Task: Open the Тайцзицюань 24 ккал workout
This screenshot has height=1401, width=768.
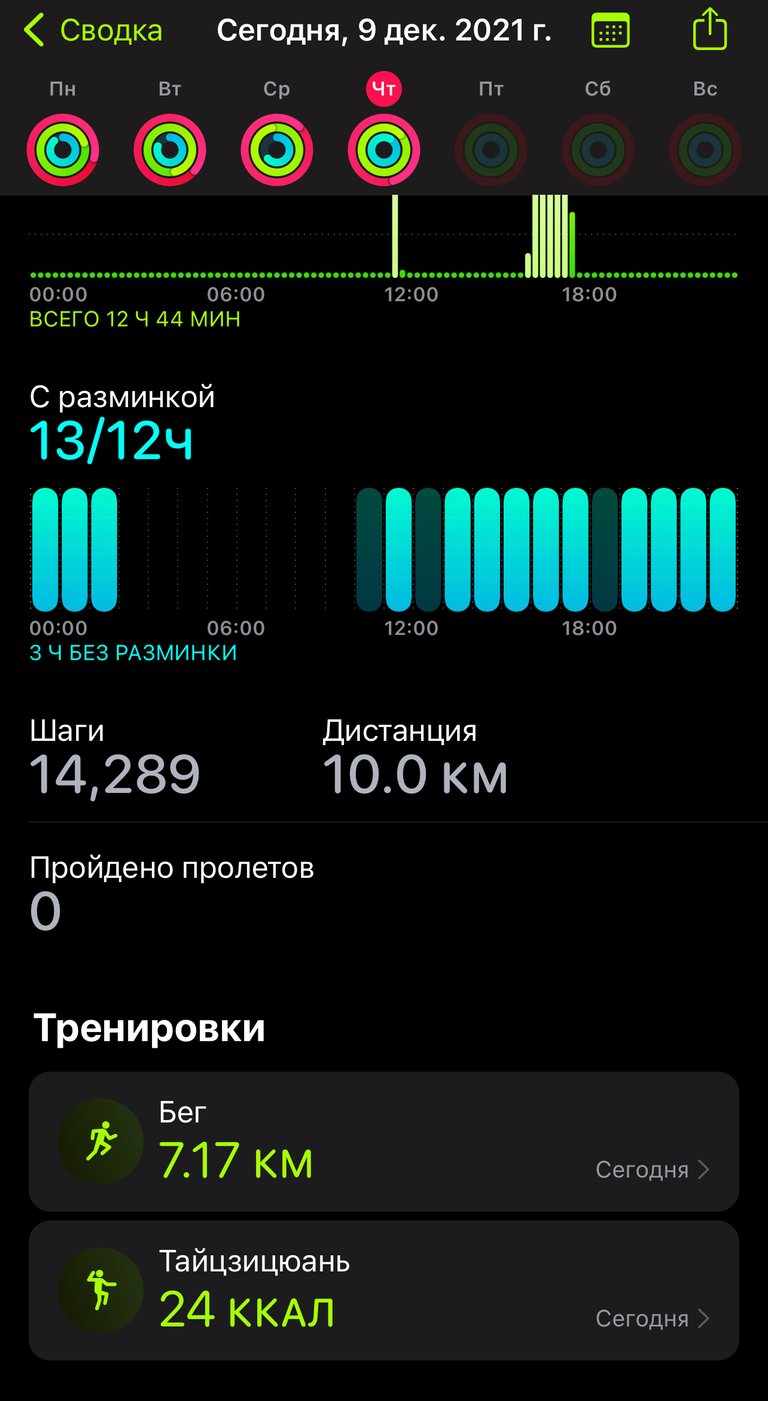Action: click(384, 1291)
